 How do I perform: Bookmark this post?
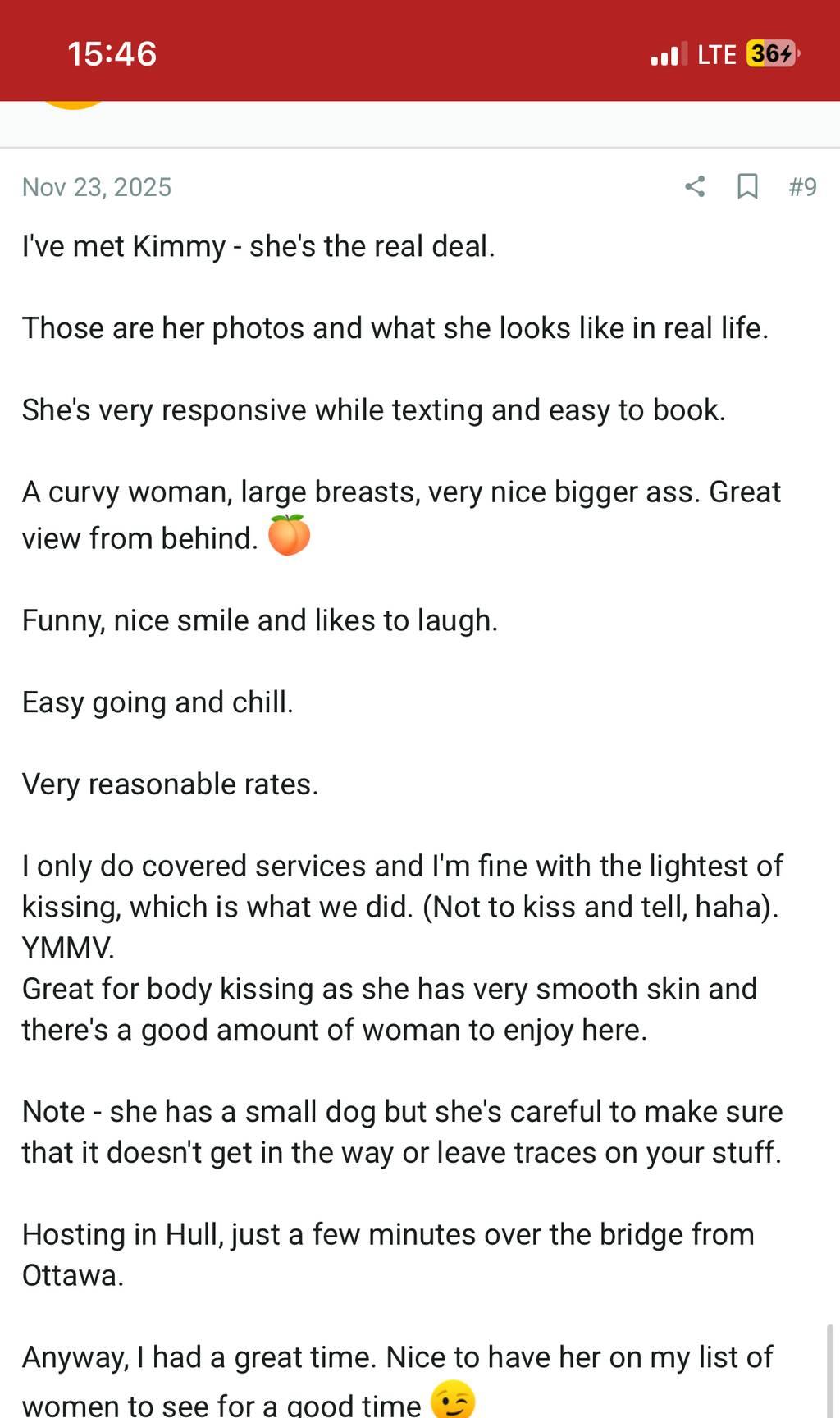pos(746,187)
